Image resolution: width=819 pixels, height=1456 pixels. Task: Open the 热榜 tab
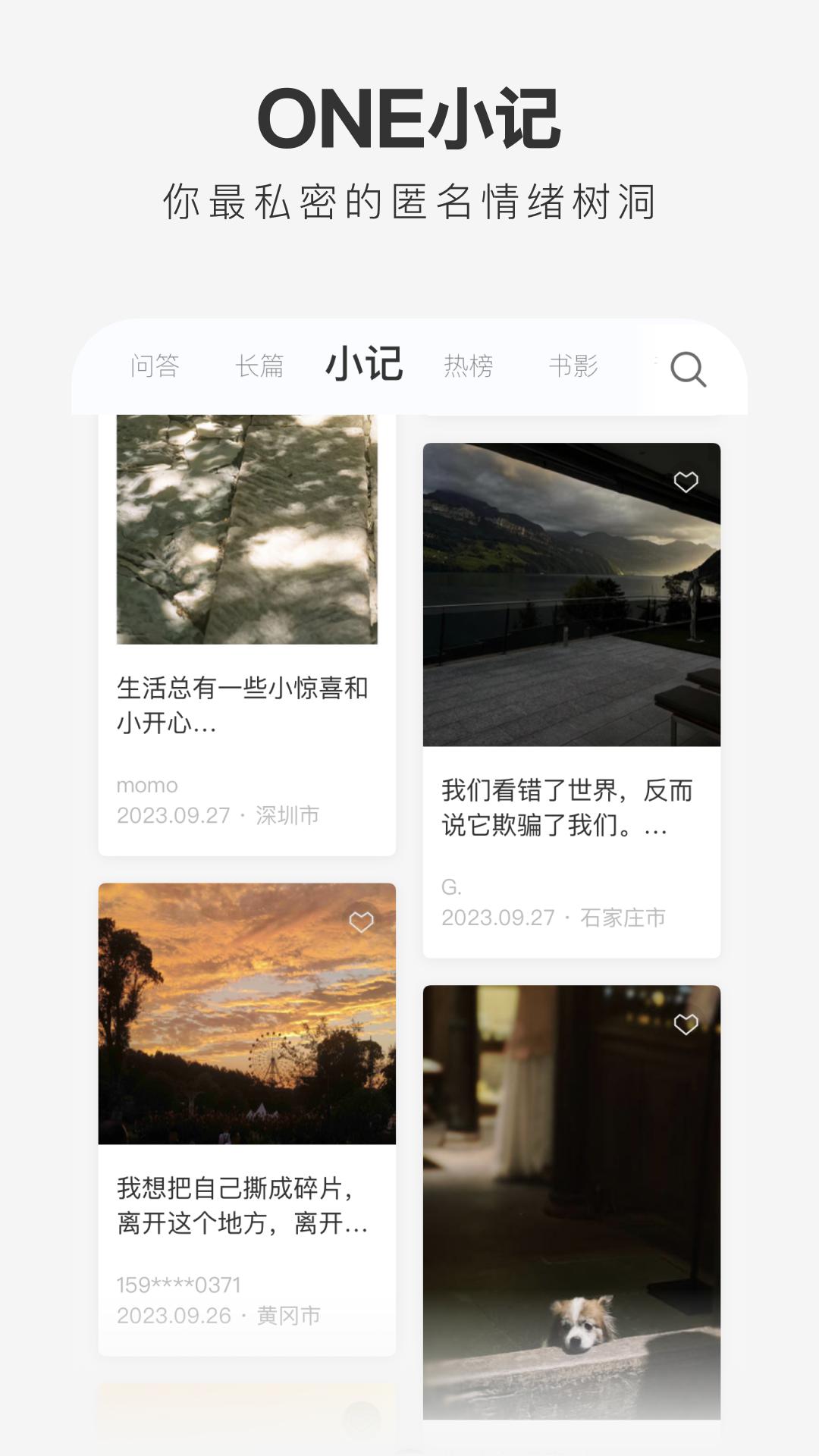(x=469, y=366)
